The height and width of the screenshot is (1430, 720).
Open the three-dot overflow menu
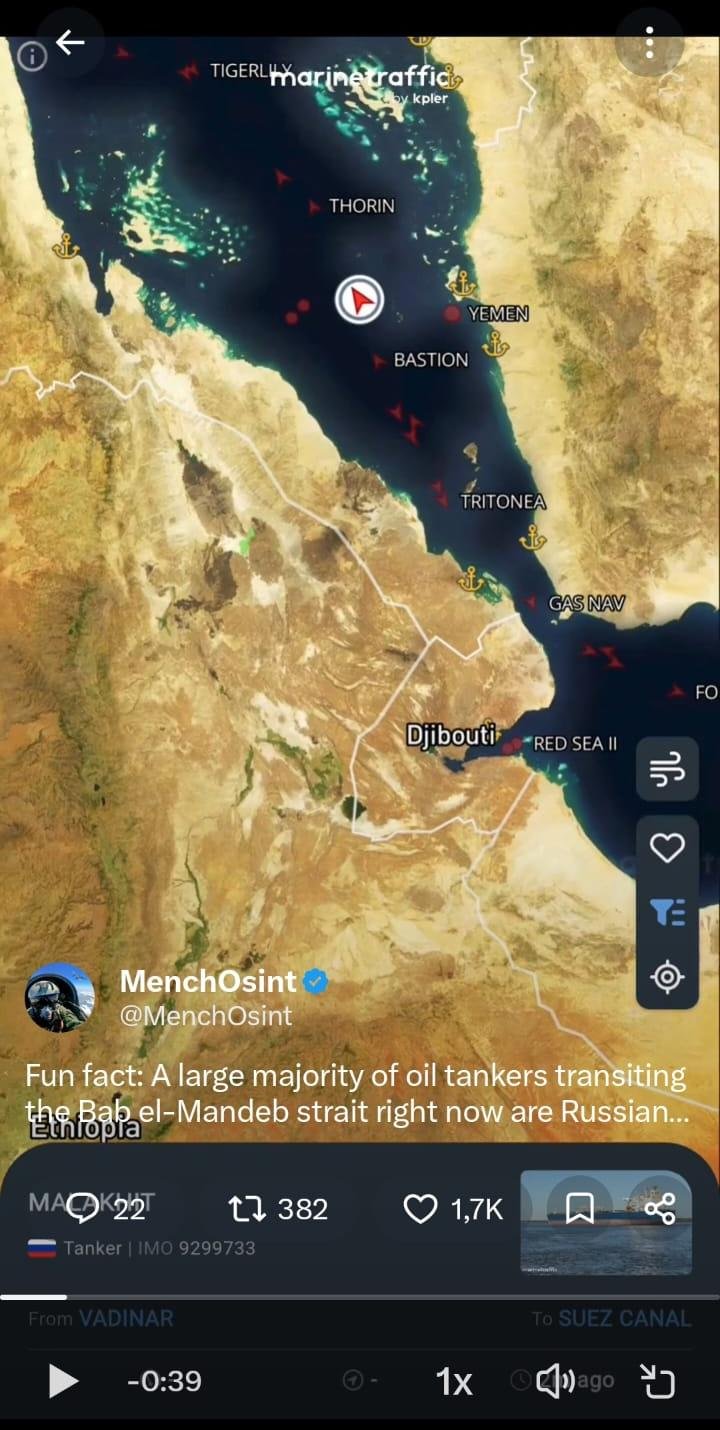pos(649,42)
